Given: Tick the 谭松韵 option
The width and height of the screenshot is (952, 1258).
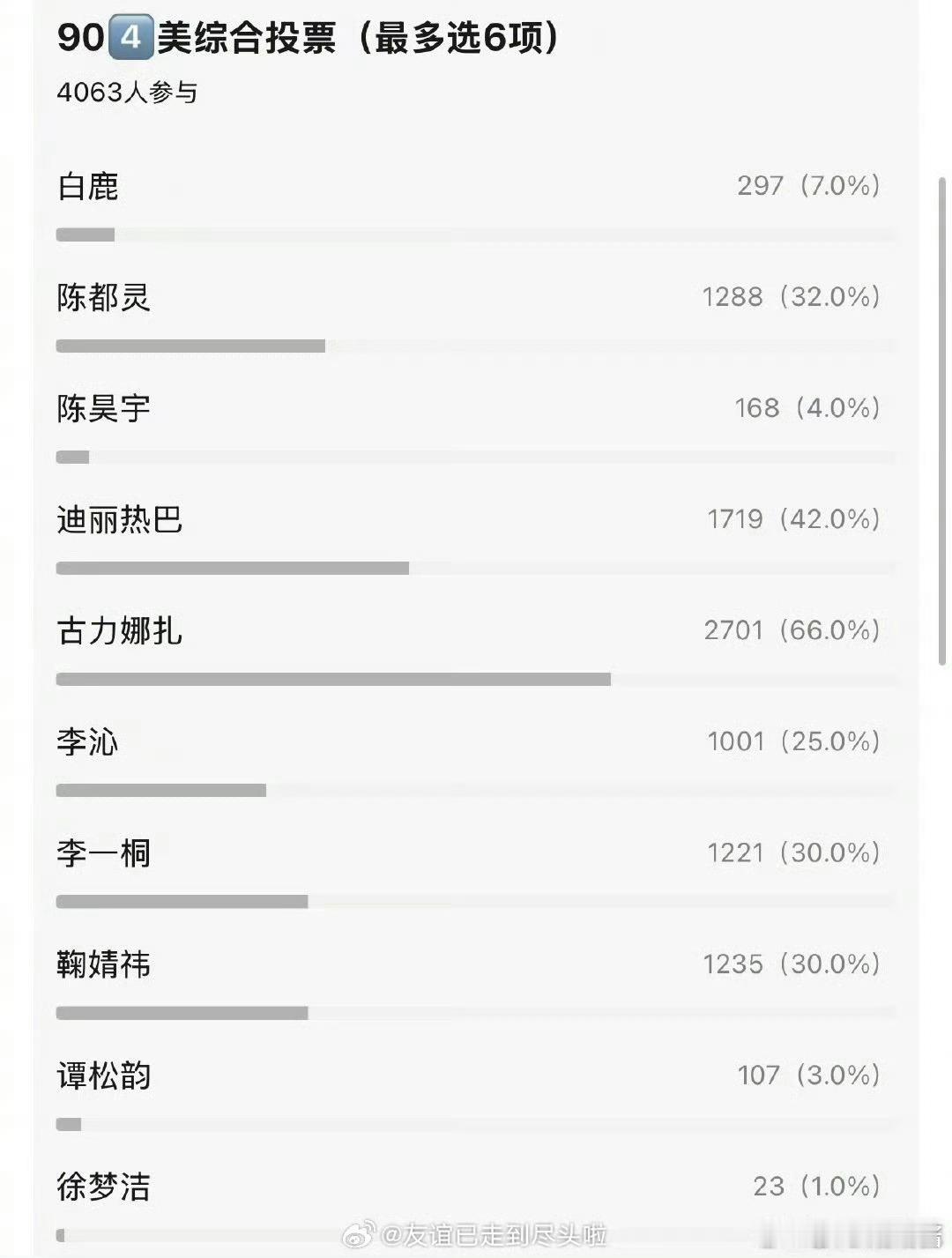Looking at the screenshot, I should coord(101,1075).
